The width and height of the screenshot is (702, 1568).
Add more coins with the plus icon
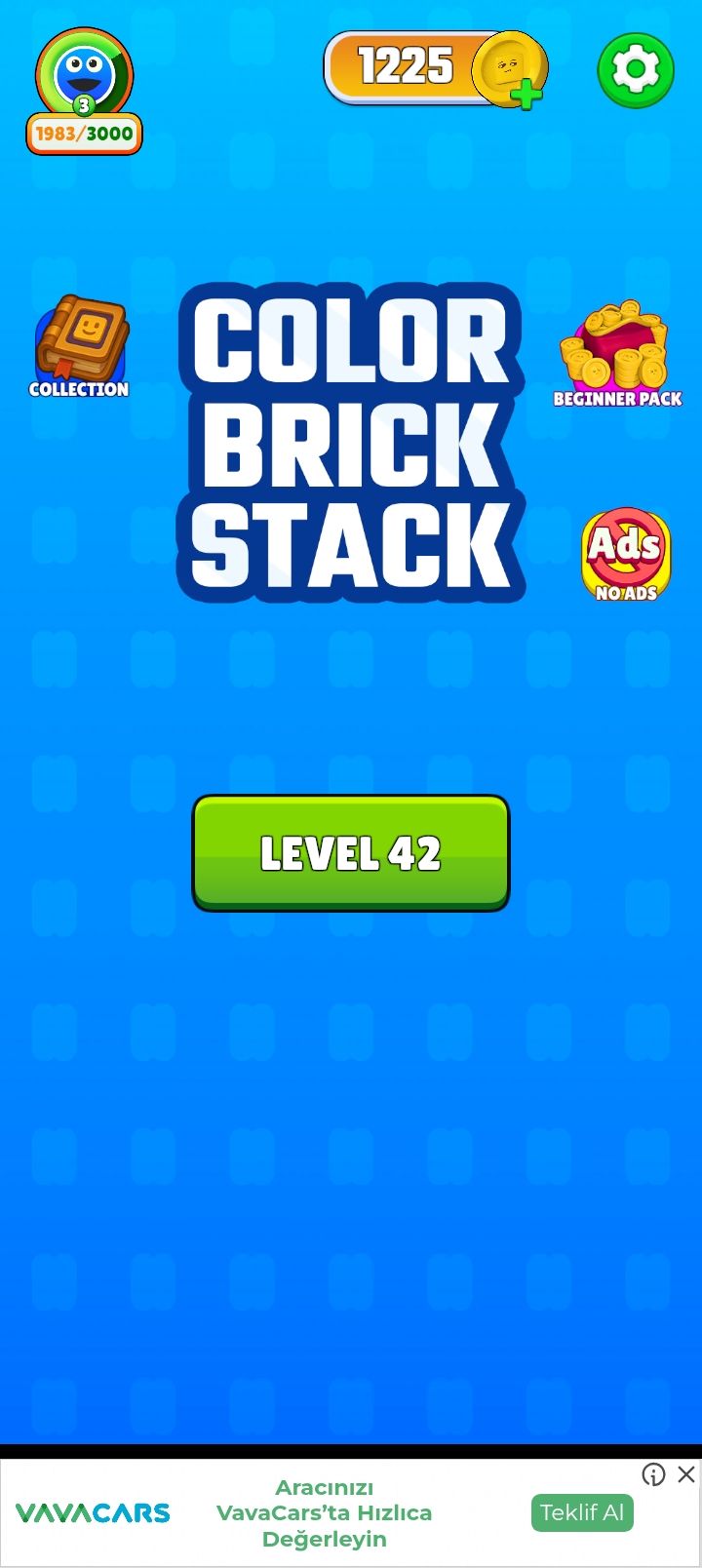coord(526,96)
